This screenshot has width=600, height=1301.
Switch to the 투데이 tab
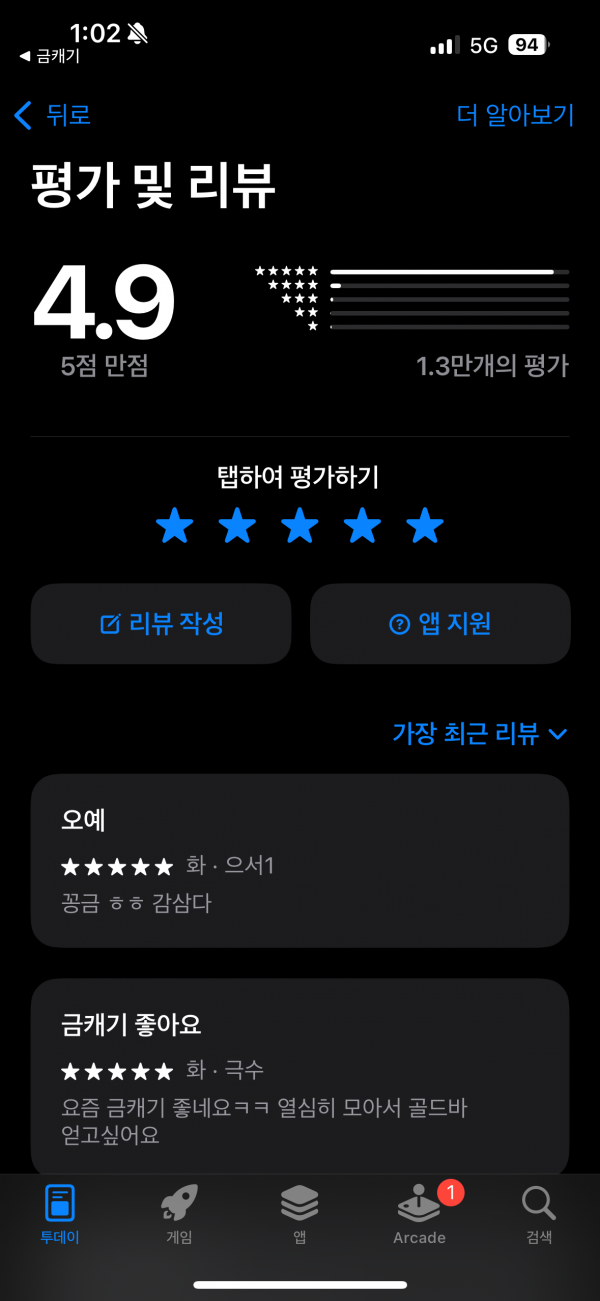(60, 1214)
